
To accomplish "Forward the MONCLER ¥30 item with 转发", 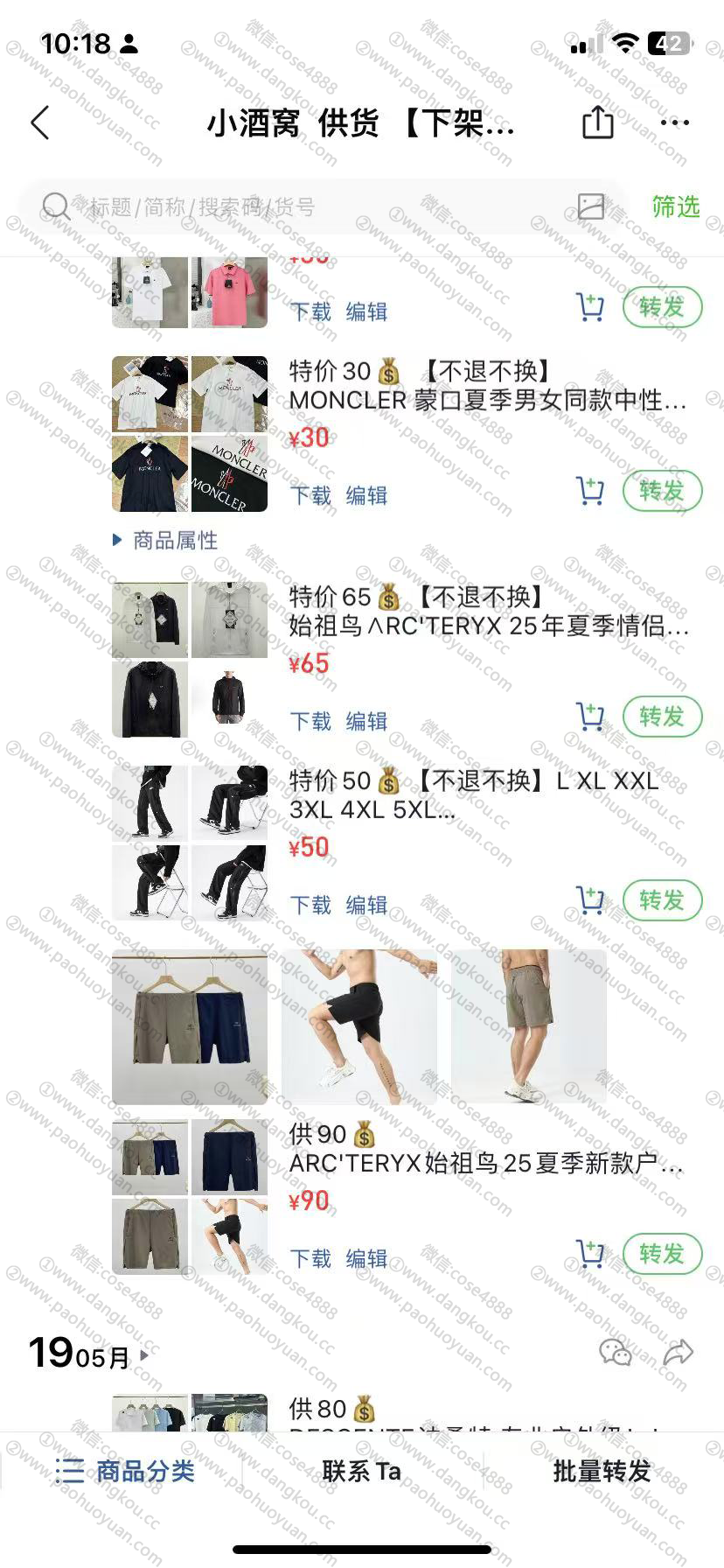I will point(662,491).
